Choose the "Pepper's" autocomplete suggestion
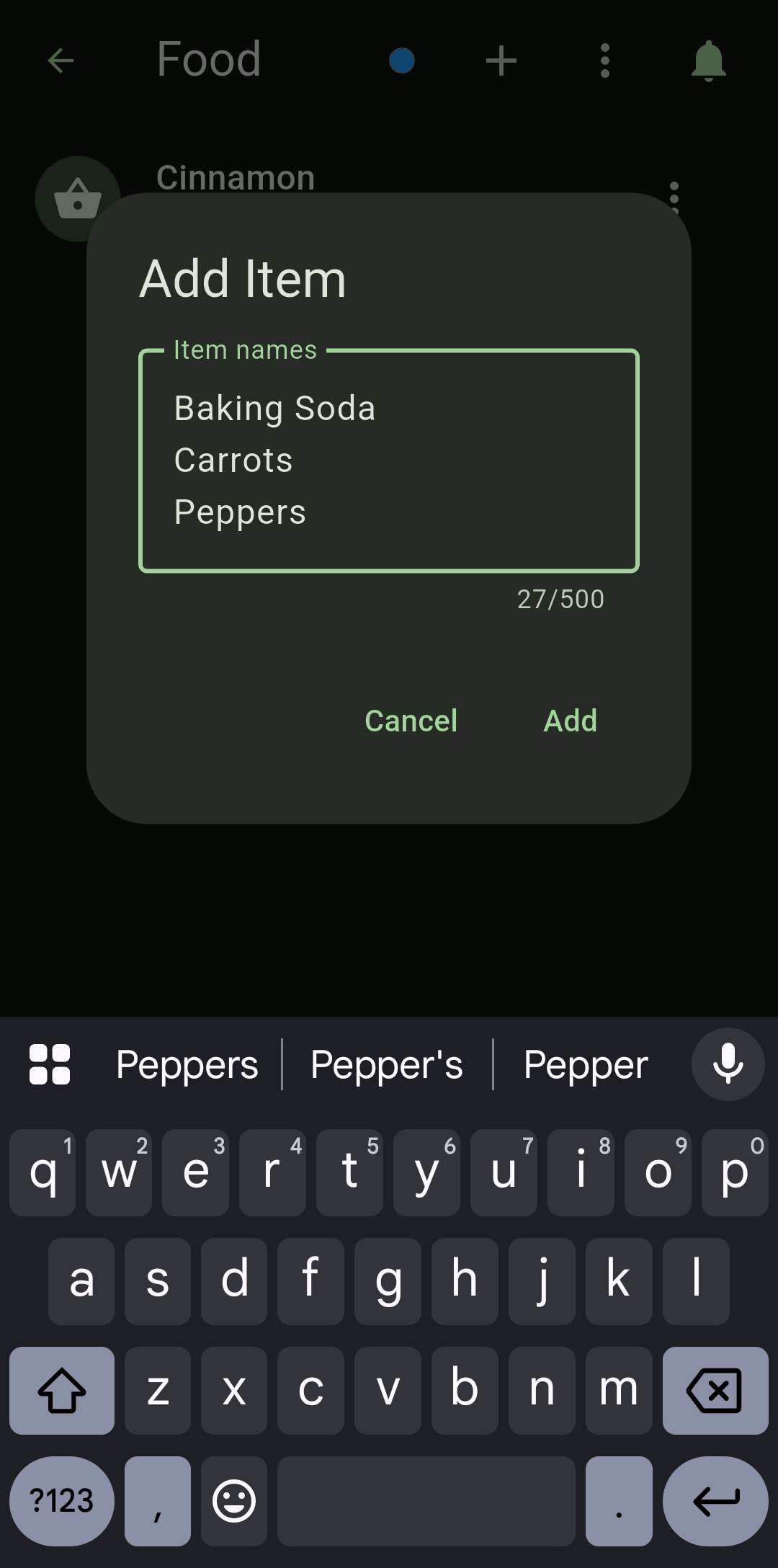This screenshot has height=1568, width=778. pyautogui.click(x=387, y=1064)
